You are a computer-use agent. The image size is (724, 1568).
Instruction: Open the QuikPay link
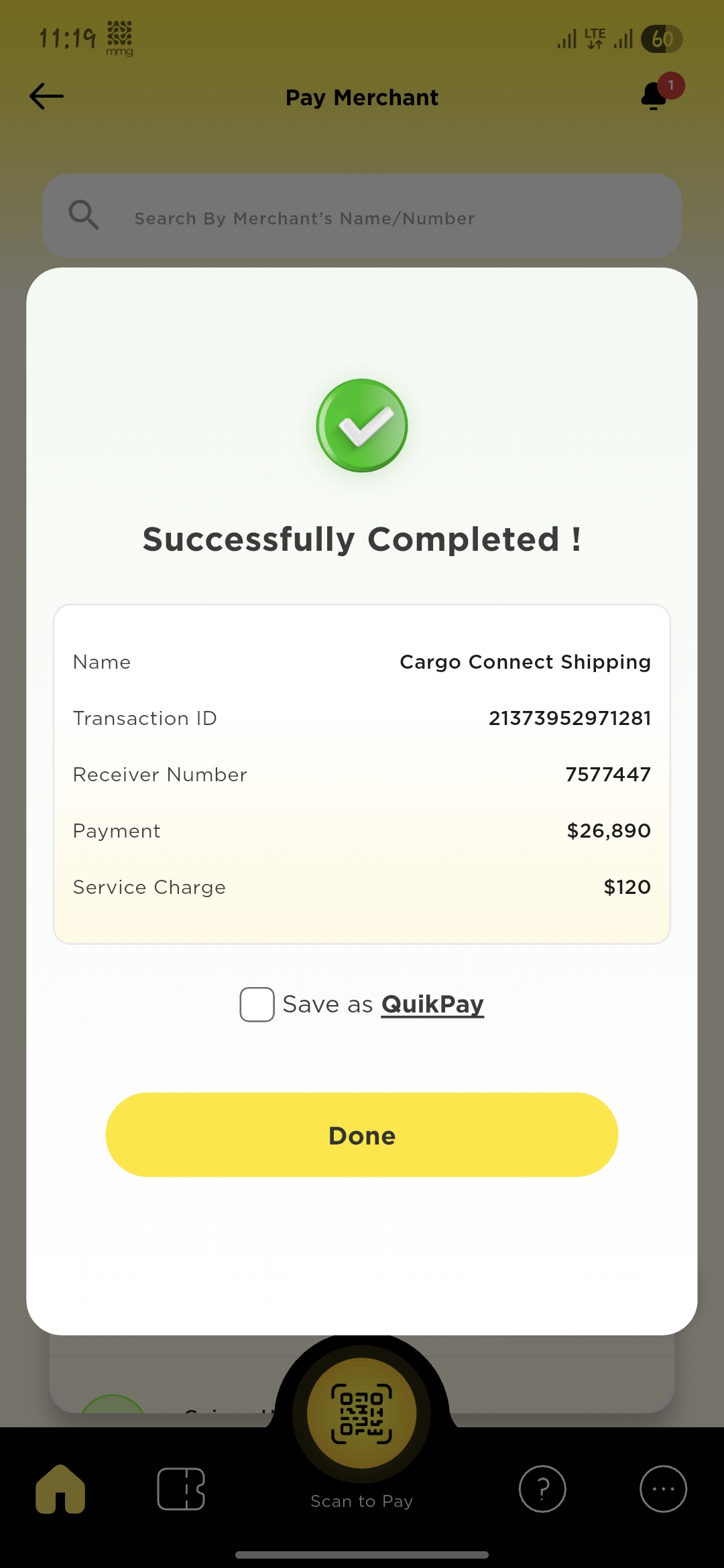tap(432, 1004)
